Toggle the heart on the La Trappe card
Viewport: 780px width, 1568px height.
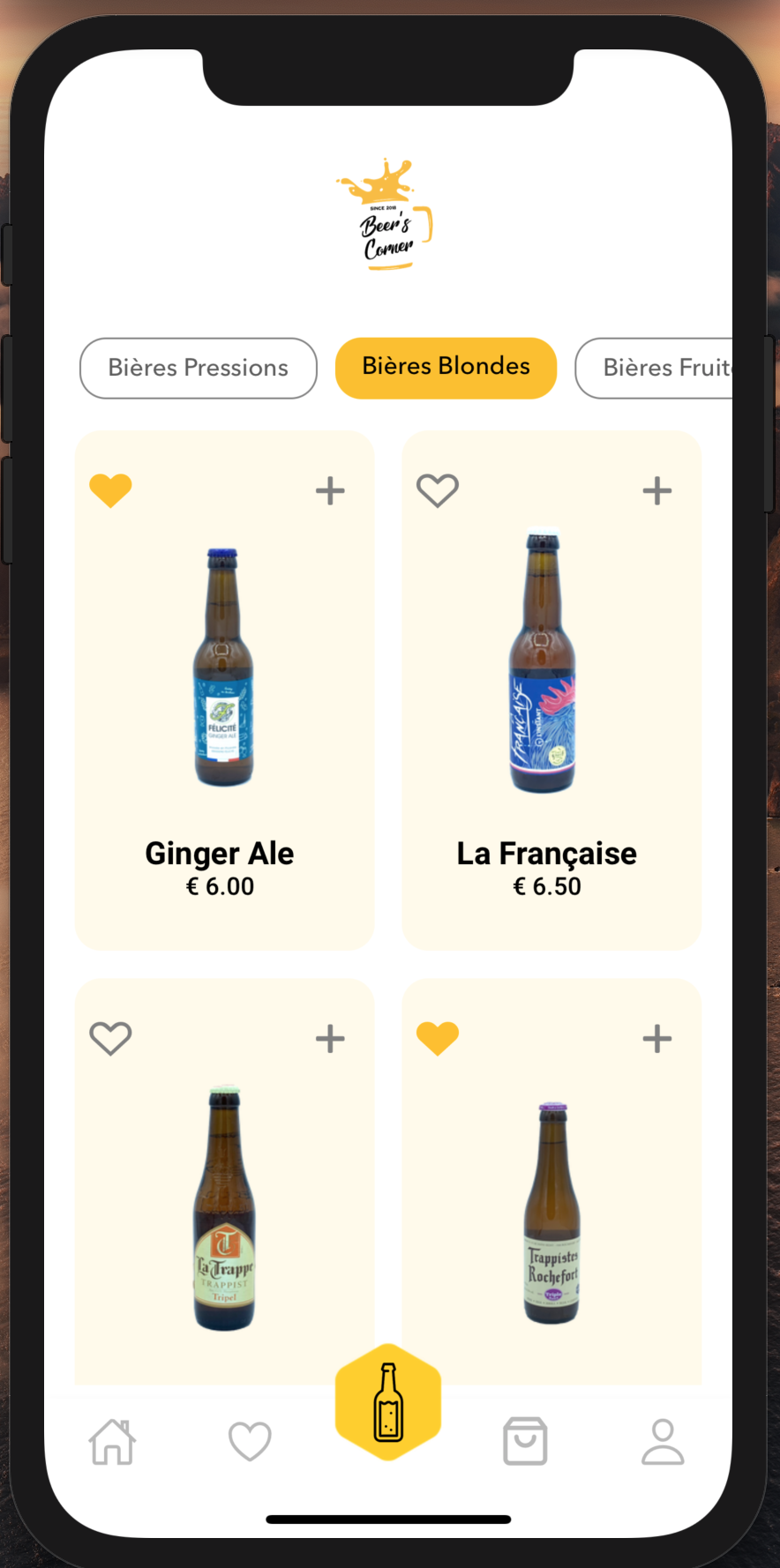[110, 1038]
